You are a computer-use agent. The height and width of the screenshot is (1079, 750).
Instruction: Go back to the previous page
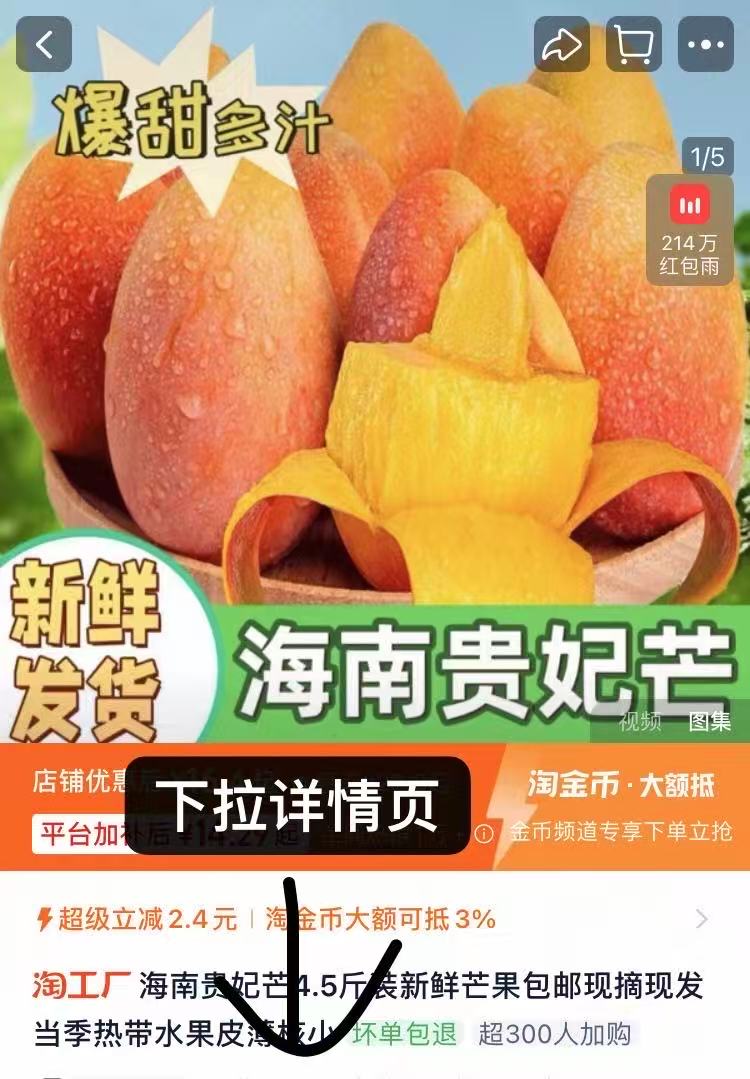44,45
